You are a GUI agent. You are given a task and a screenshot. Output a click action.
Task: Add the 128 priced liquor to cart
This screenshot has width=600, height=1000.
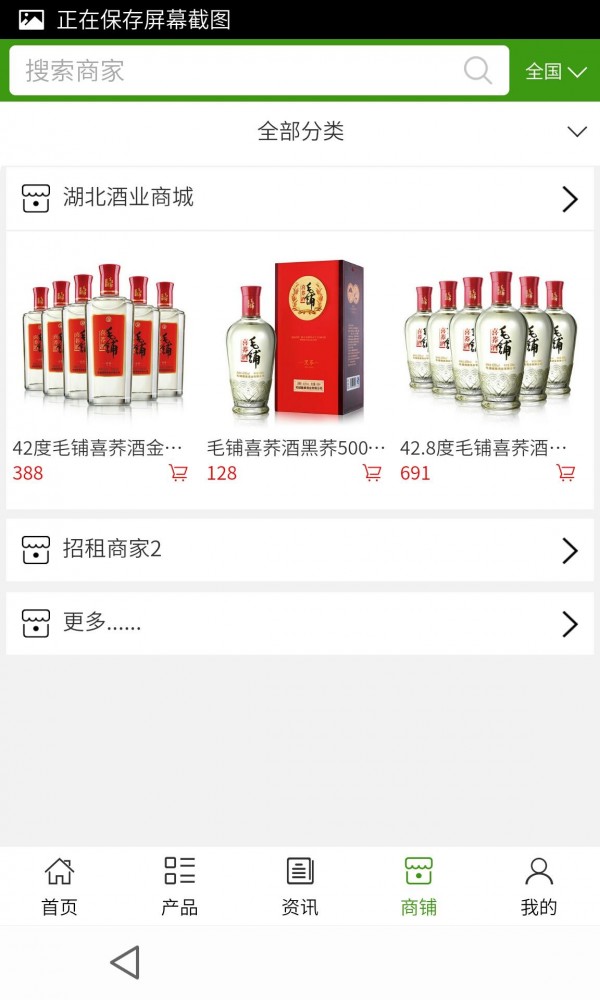[x=372, y=473]
